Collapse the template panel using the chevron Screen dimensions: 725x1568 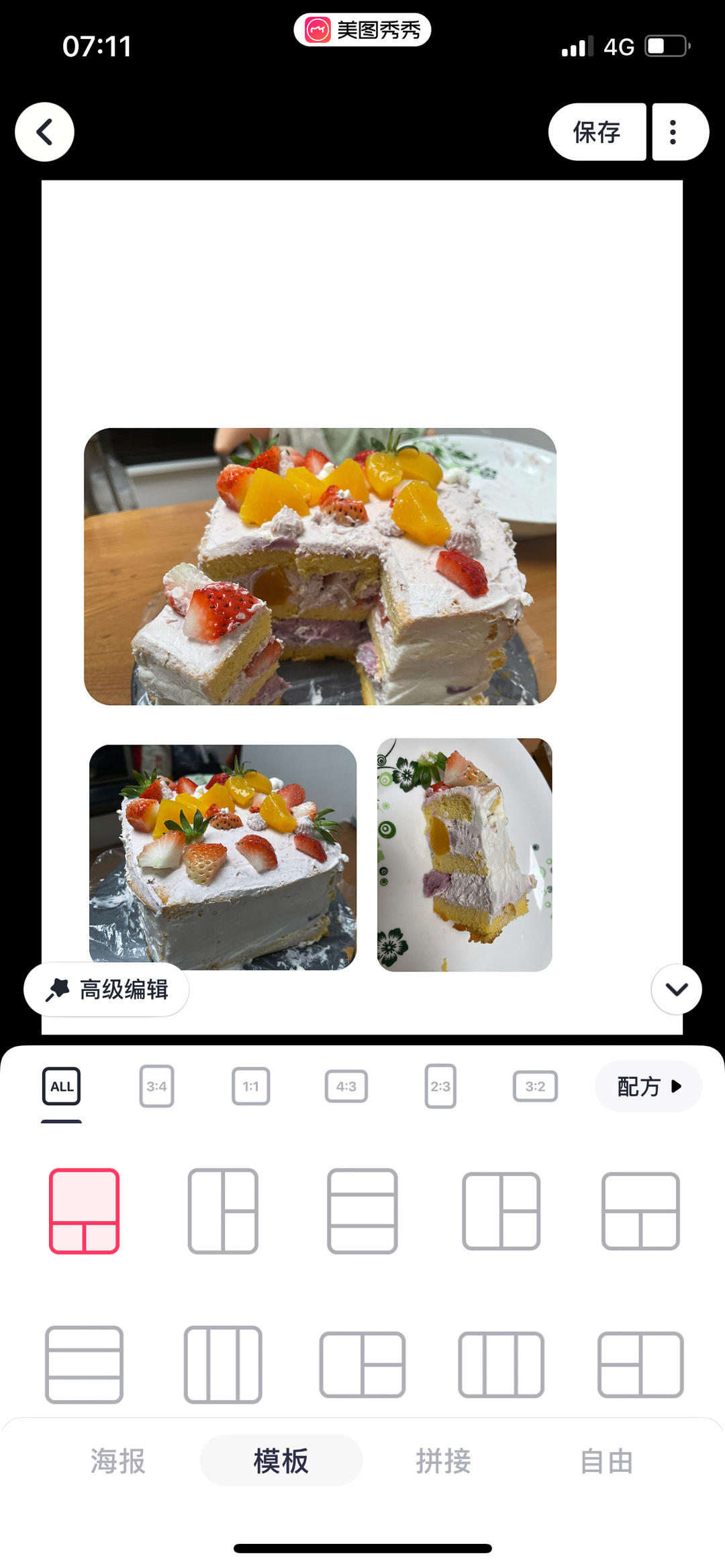676,988
